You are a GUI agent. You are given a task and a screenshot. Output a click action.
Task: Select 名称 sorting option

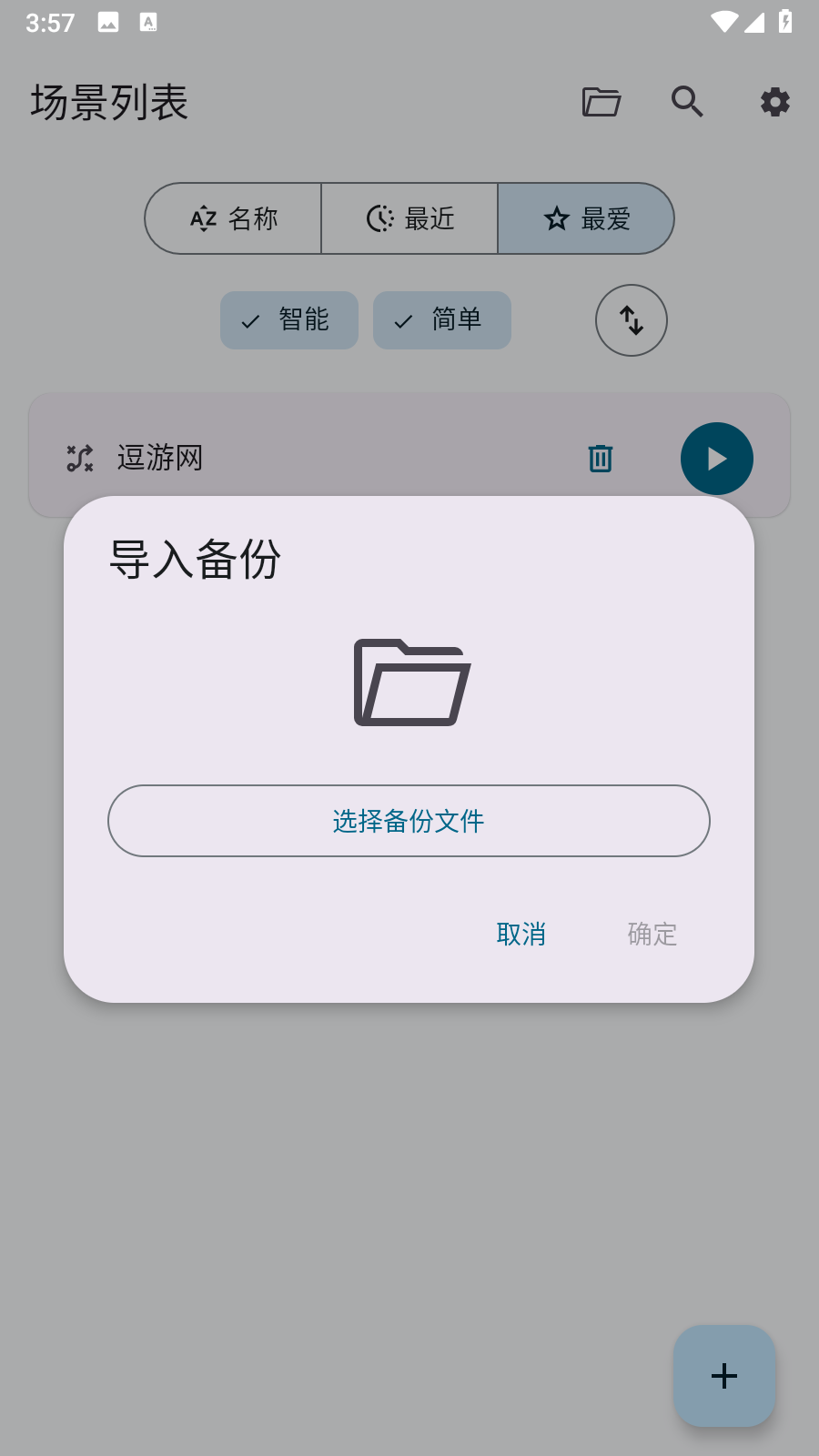click(x=232, y=218)
